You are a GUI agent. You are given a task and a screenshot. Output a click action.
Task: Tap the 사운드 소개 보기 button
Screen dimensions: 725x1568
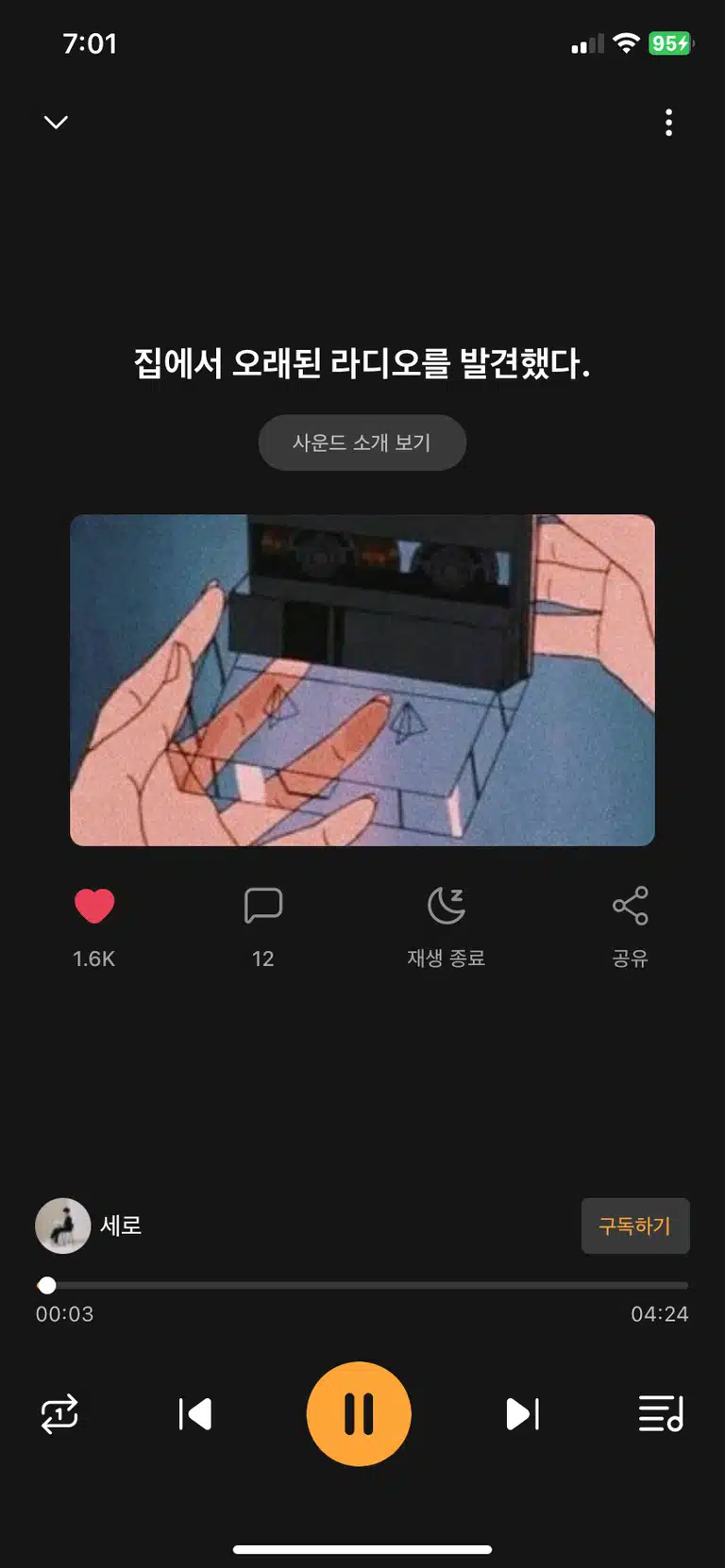click(362, 442)
